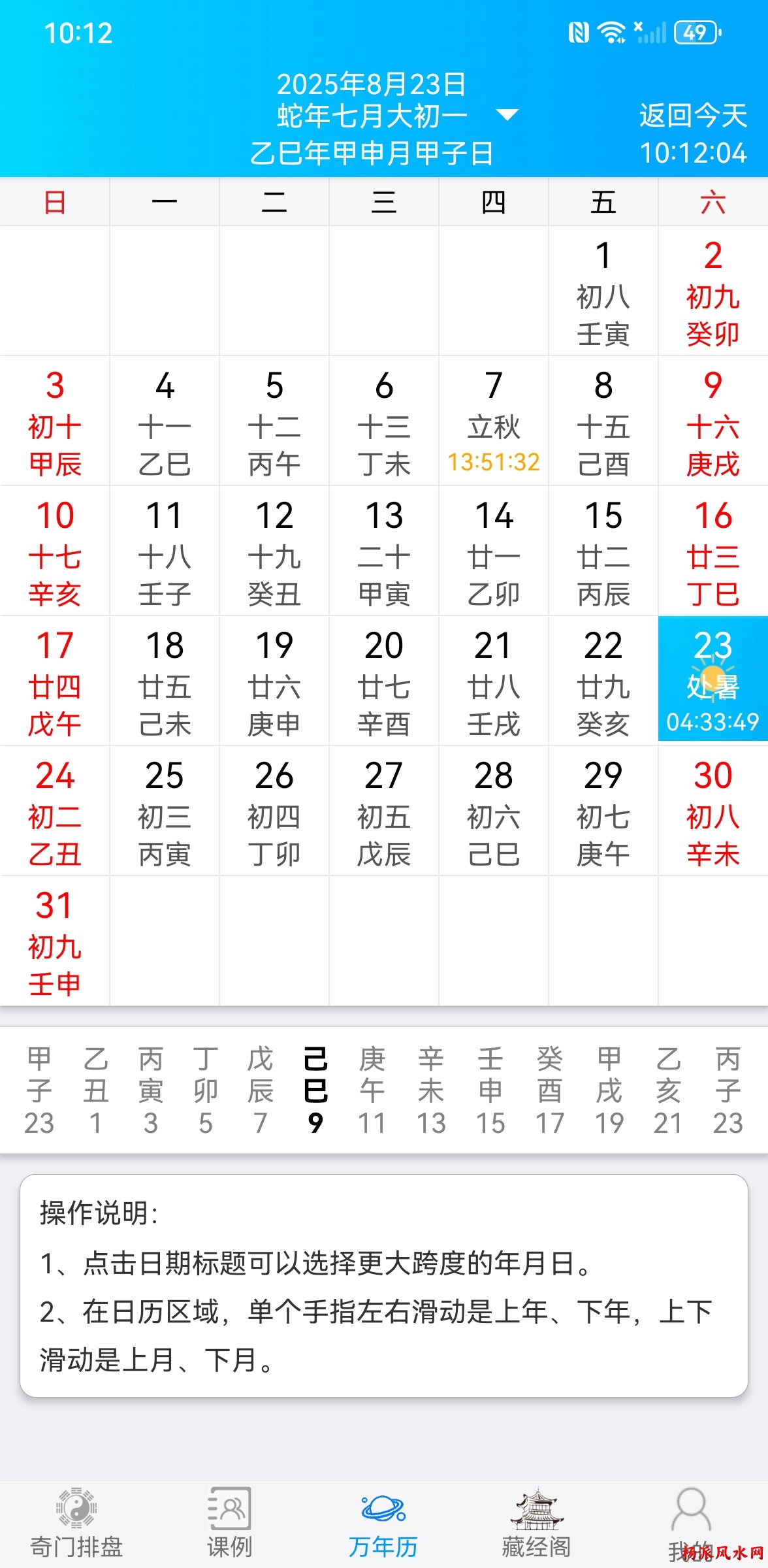Pick the 己巳 hour at 9
The width and height of the screenshot is (768, 1568).
[315, 1090]
